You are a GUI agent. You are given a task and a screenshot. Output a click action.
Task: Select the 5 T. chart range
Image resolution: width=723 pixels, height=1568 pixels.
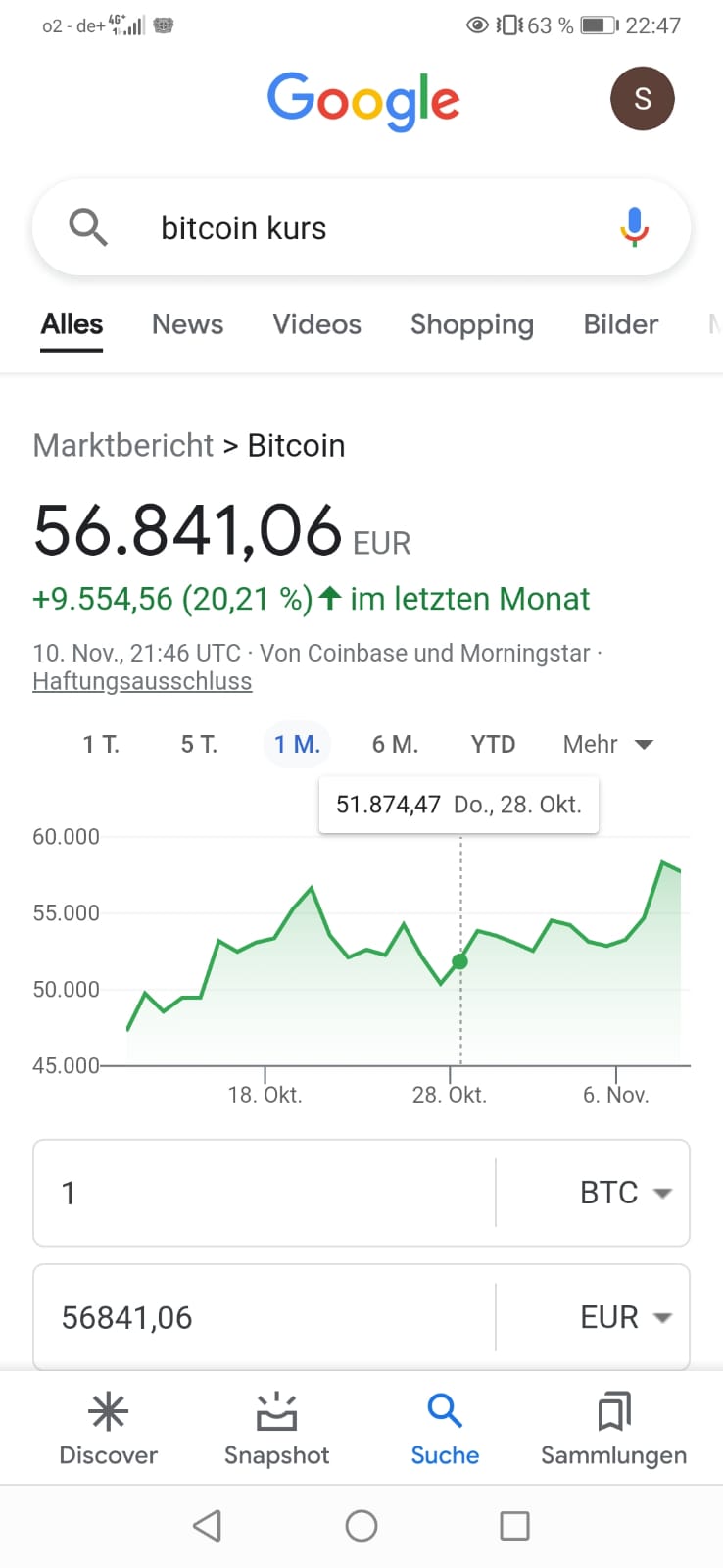[x=199, y=745]
